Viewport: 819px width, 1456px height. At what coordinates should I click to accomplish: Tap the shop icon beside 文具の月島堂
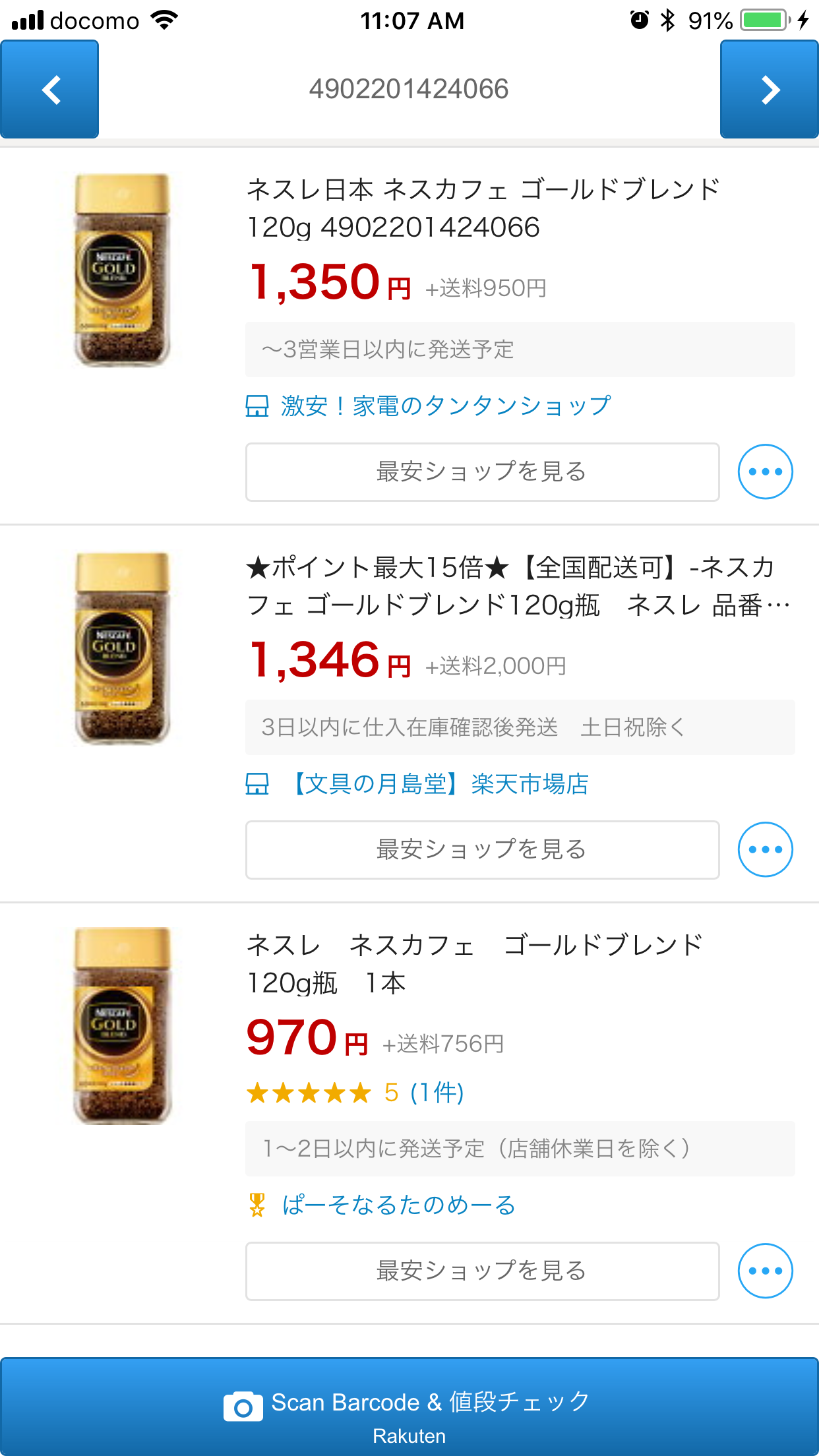click(258, 784)
